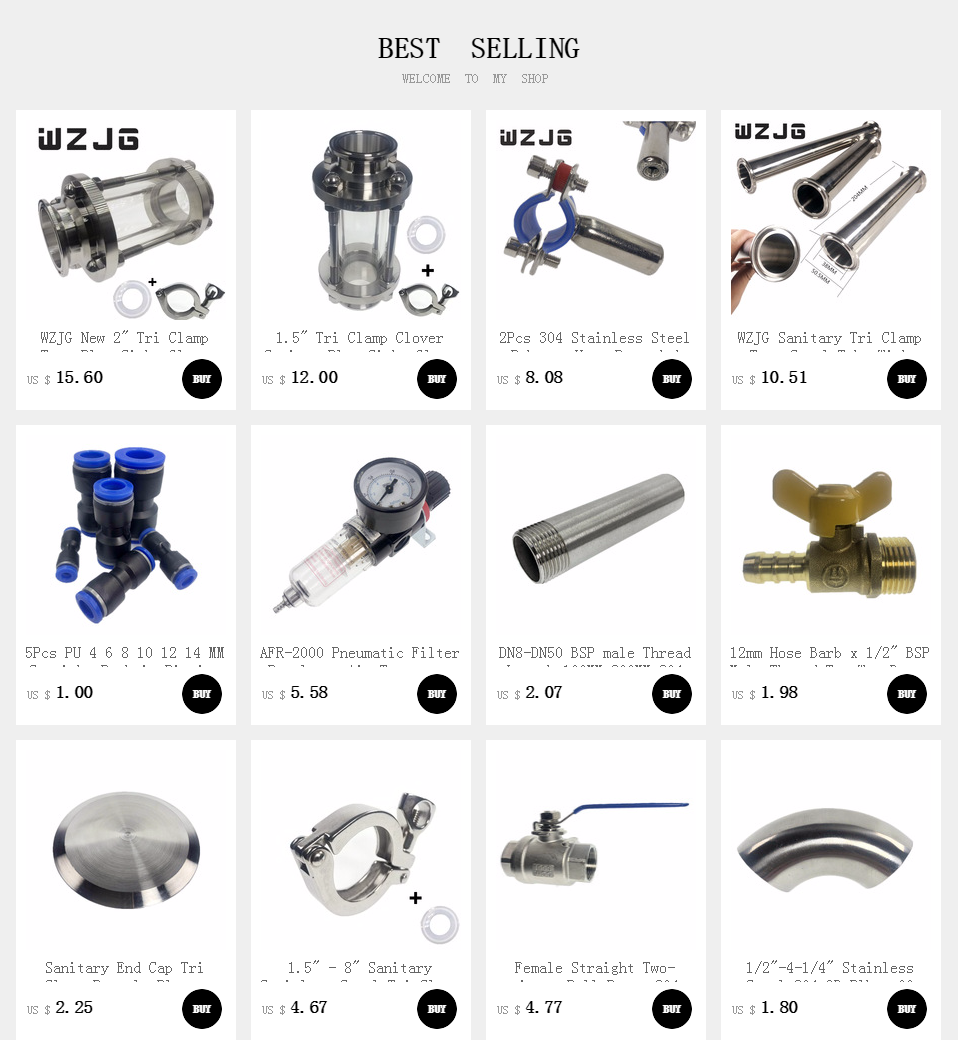Buy the $5.58 AFR-2000 filter

pyautogui.click(x=437, y=694)
